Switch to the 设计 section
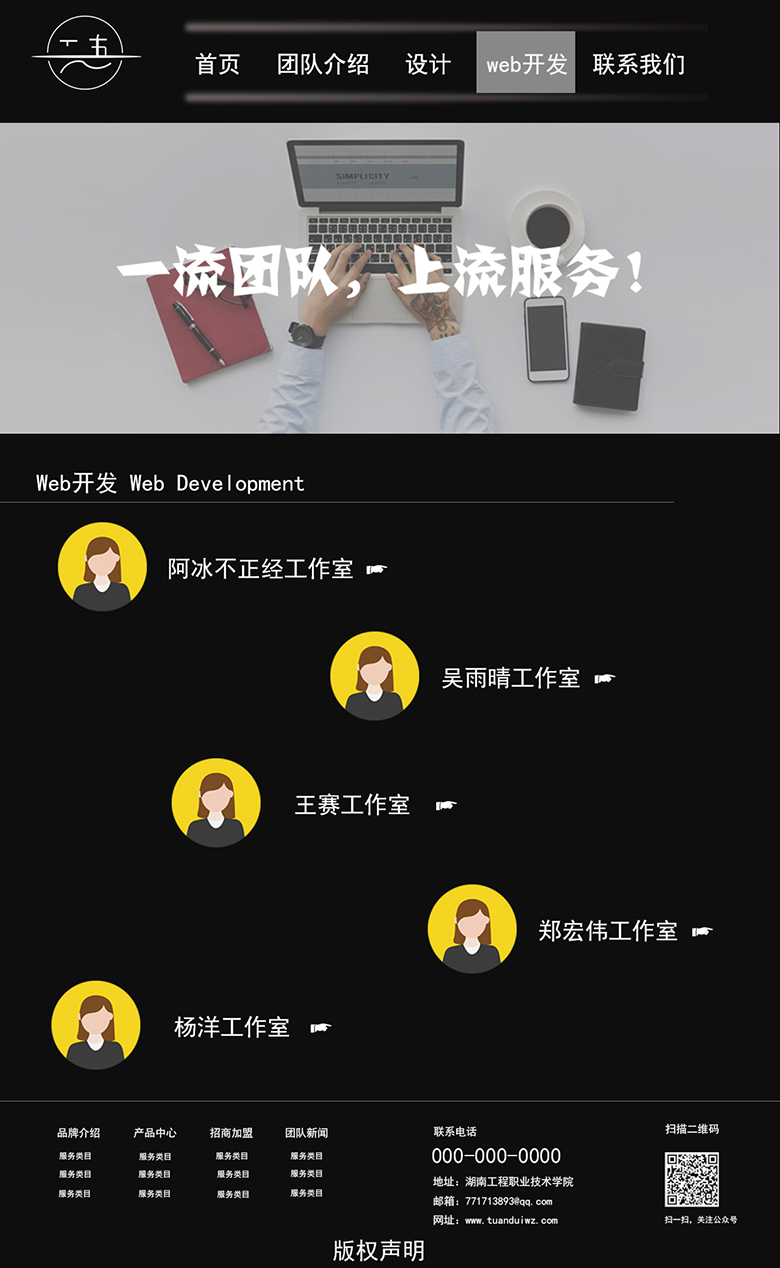780x1268 pixels. tap(428, 64)
